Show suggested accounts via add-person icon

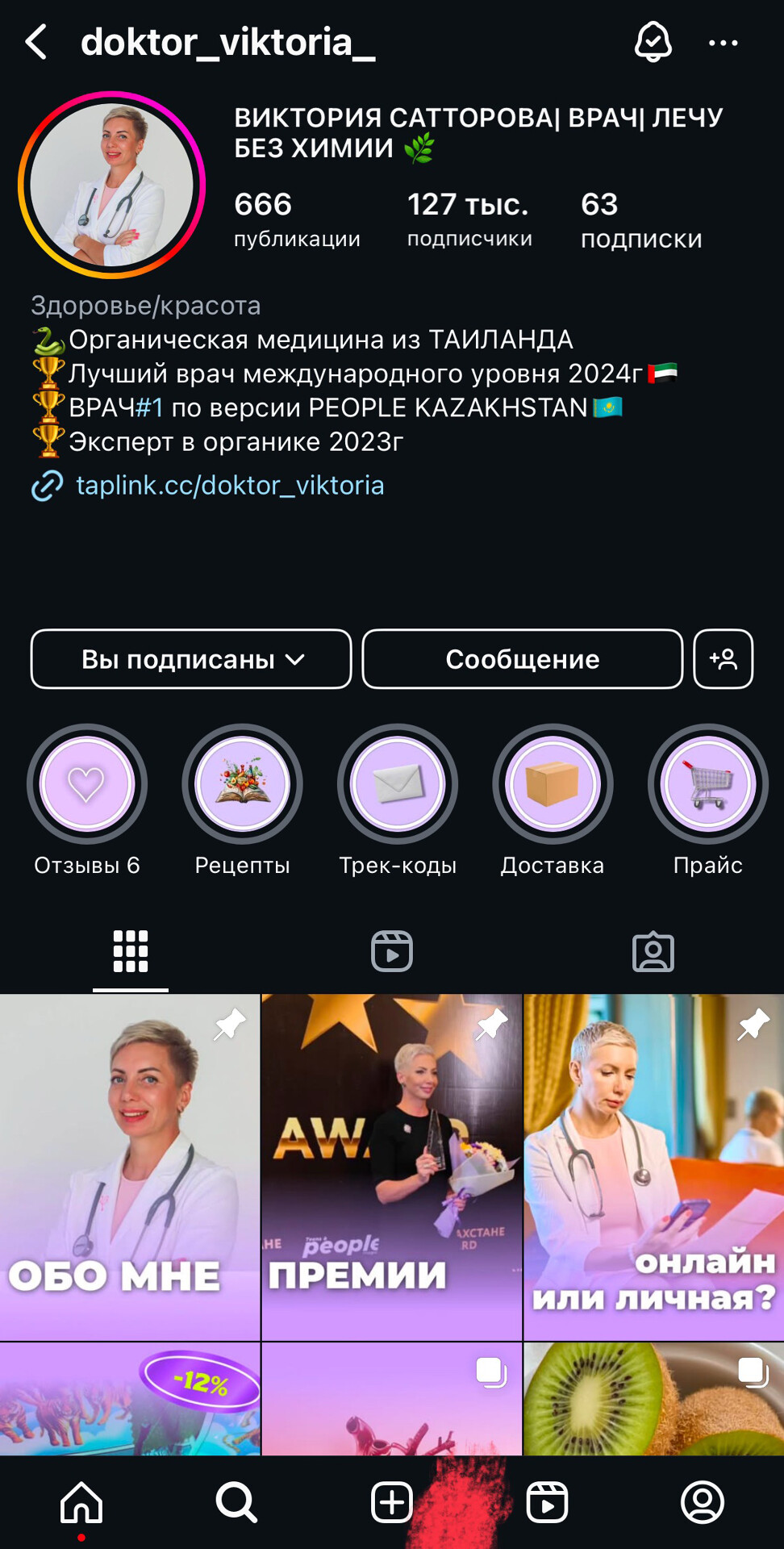pos(723,659)
